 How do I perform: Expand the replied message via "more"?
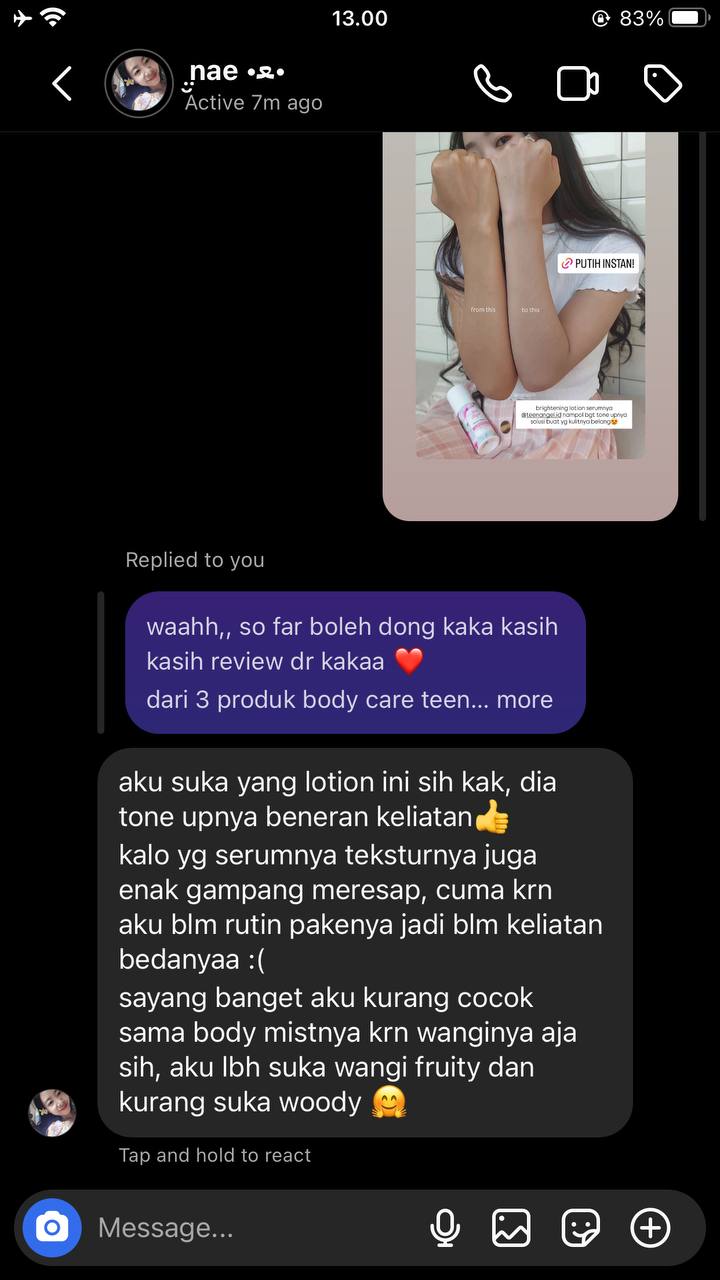tap(524, 699)
